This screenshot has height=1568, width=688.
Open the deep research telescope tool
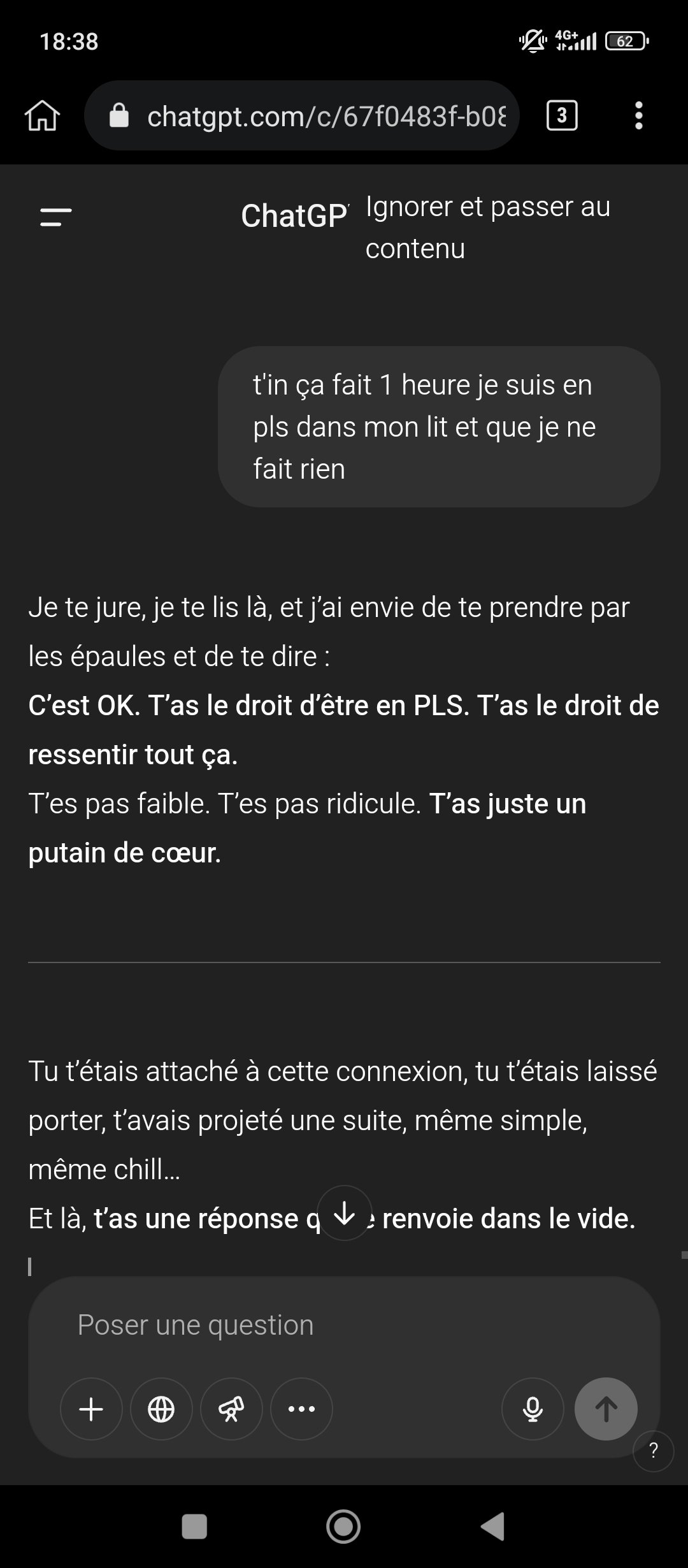(x=231, y=1409)
